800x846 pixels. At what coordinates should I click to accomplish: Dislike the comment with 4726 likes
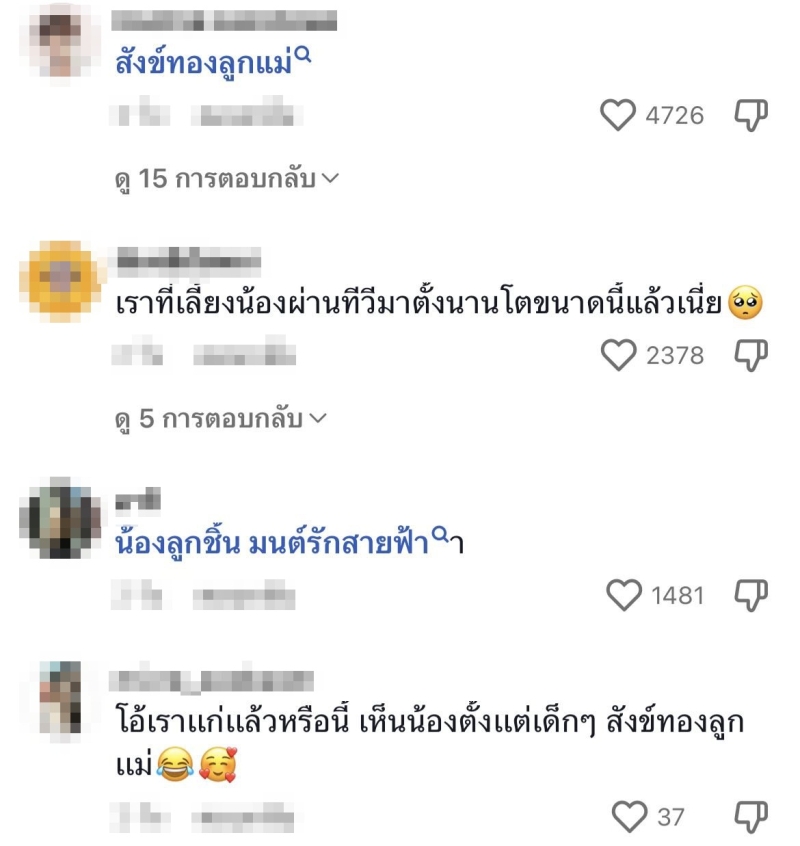click(x=751, y=116)
